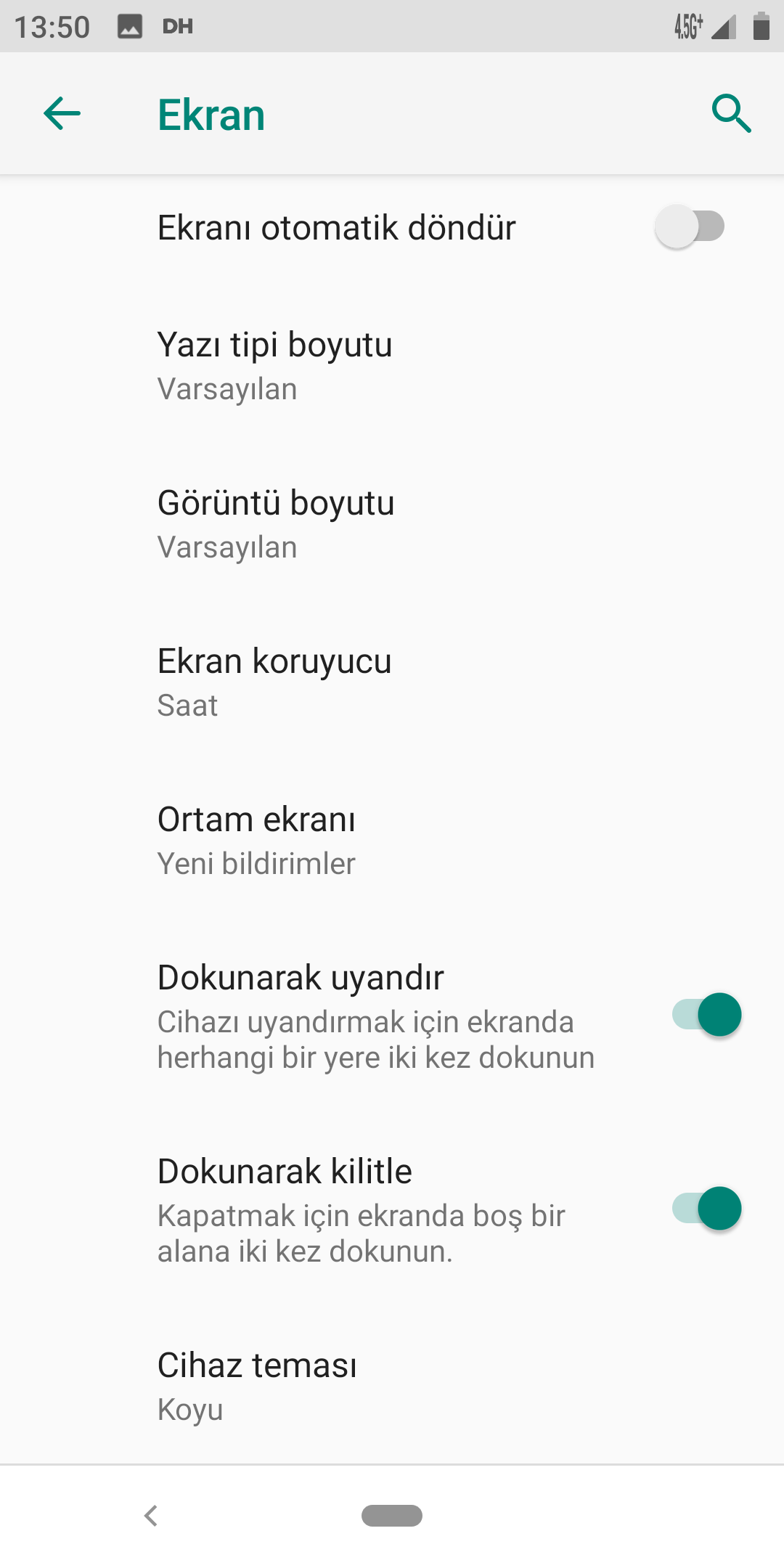Enable Ekranı otomatik döndür switch
Image resolution: width=784 pixels, height=1568 pixels.
[690, 226]
